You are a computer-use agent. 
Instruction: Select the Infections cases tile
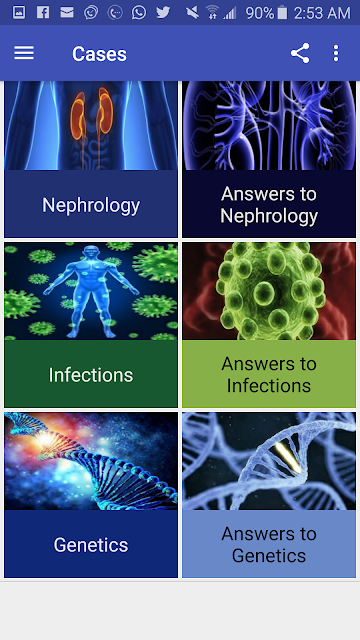click(x=91, y=325)
